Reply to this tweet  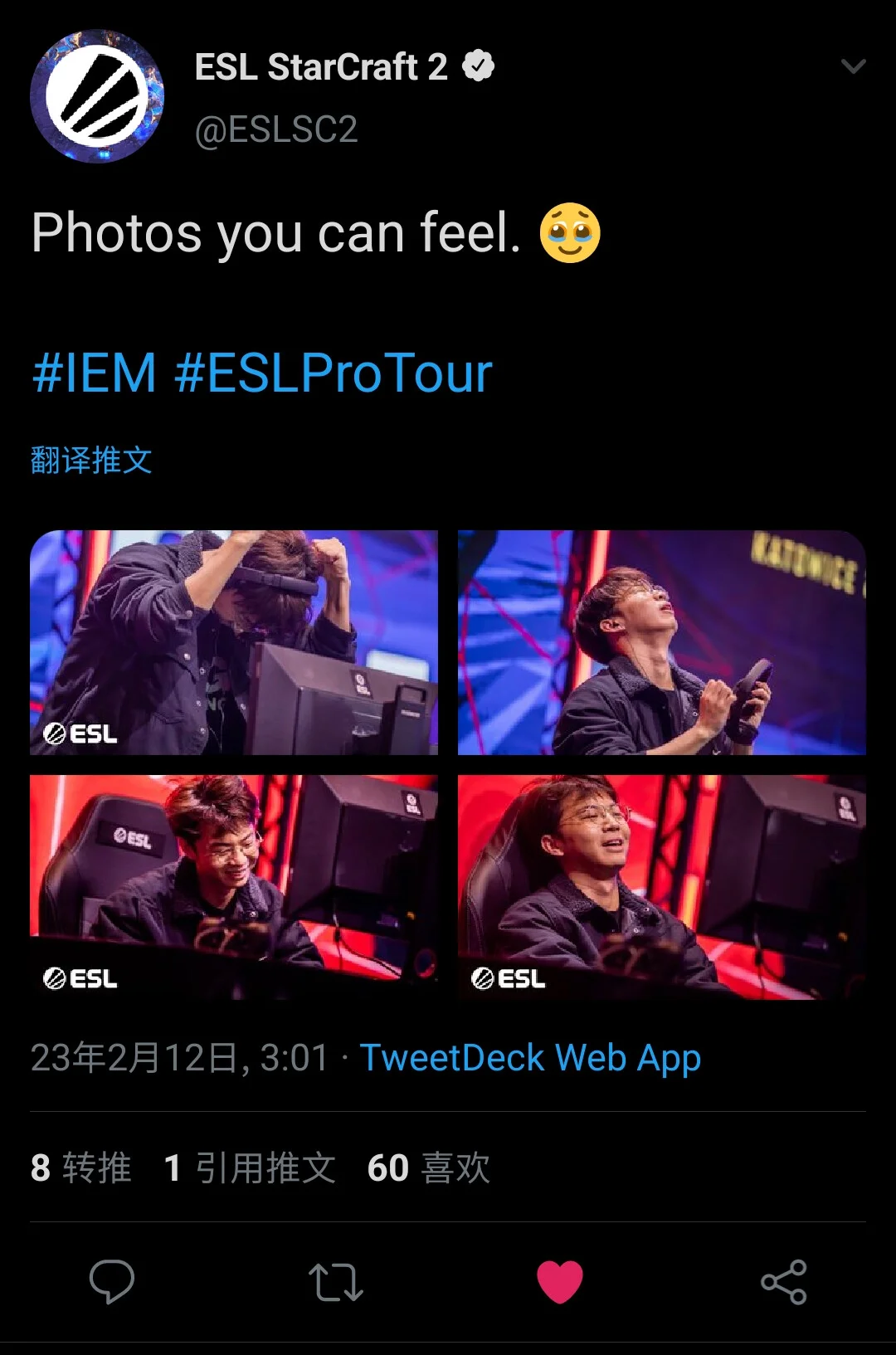[112, 1281]
